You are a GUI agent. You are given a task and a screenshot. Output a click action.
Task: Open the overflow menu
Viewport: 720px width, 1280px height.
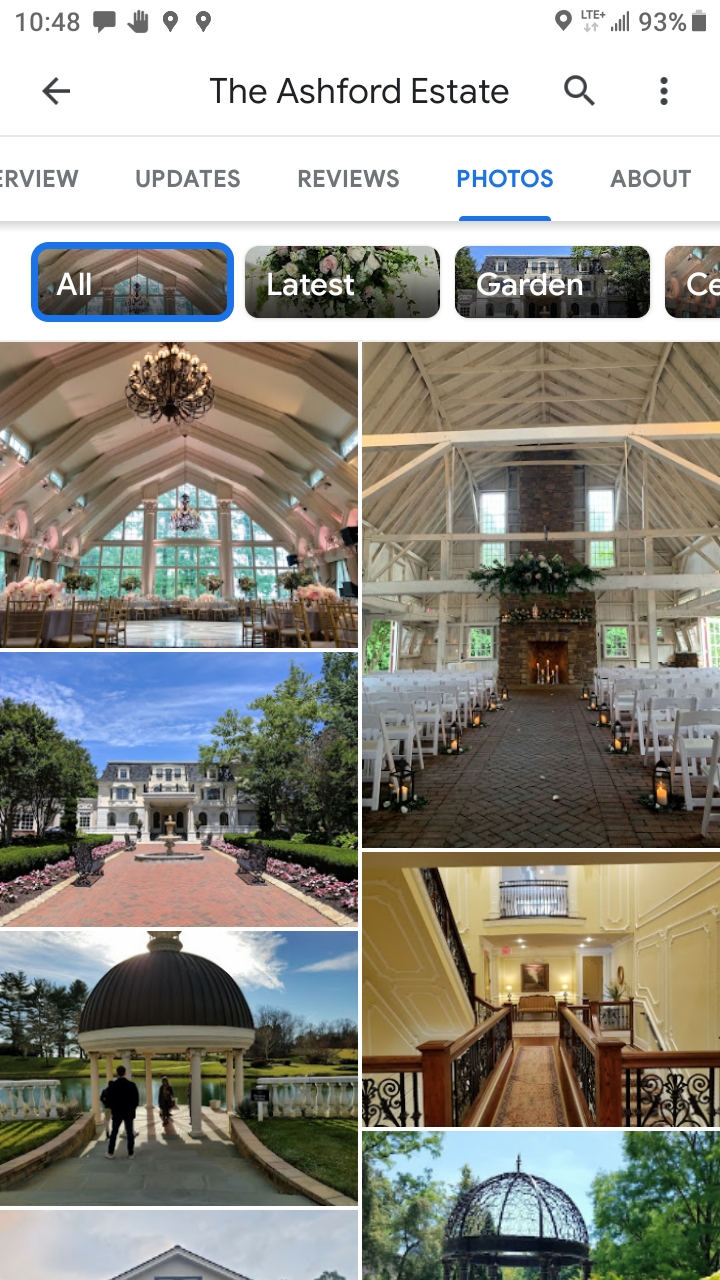(663, 92)
